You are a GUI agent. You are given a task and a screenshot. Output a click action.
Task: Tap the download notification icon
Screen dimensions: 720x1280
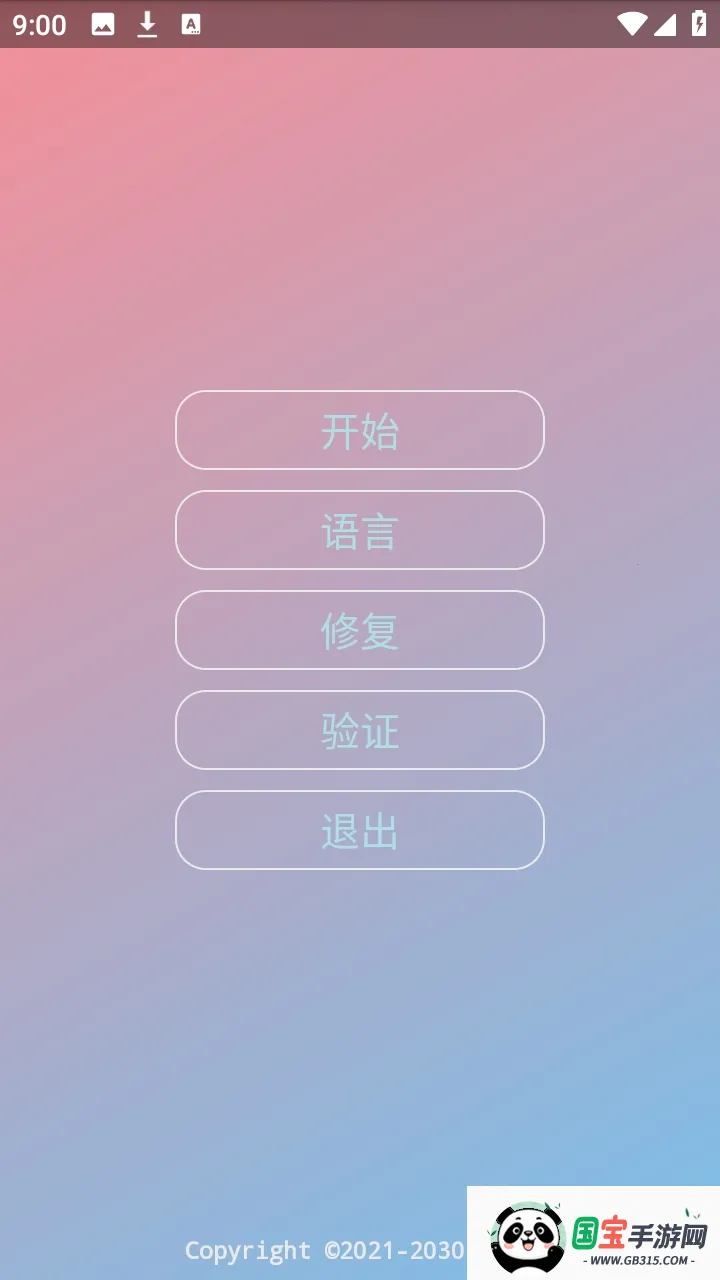coord(147,24)
